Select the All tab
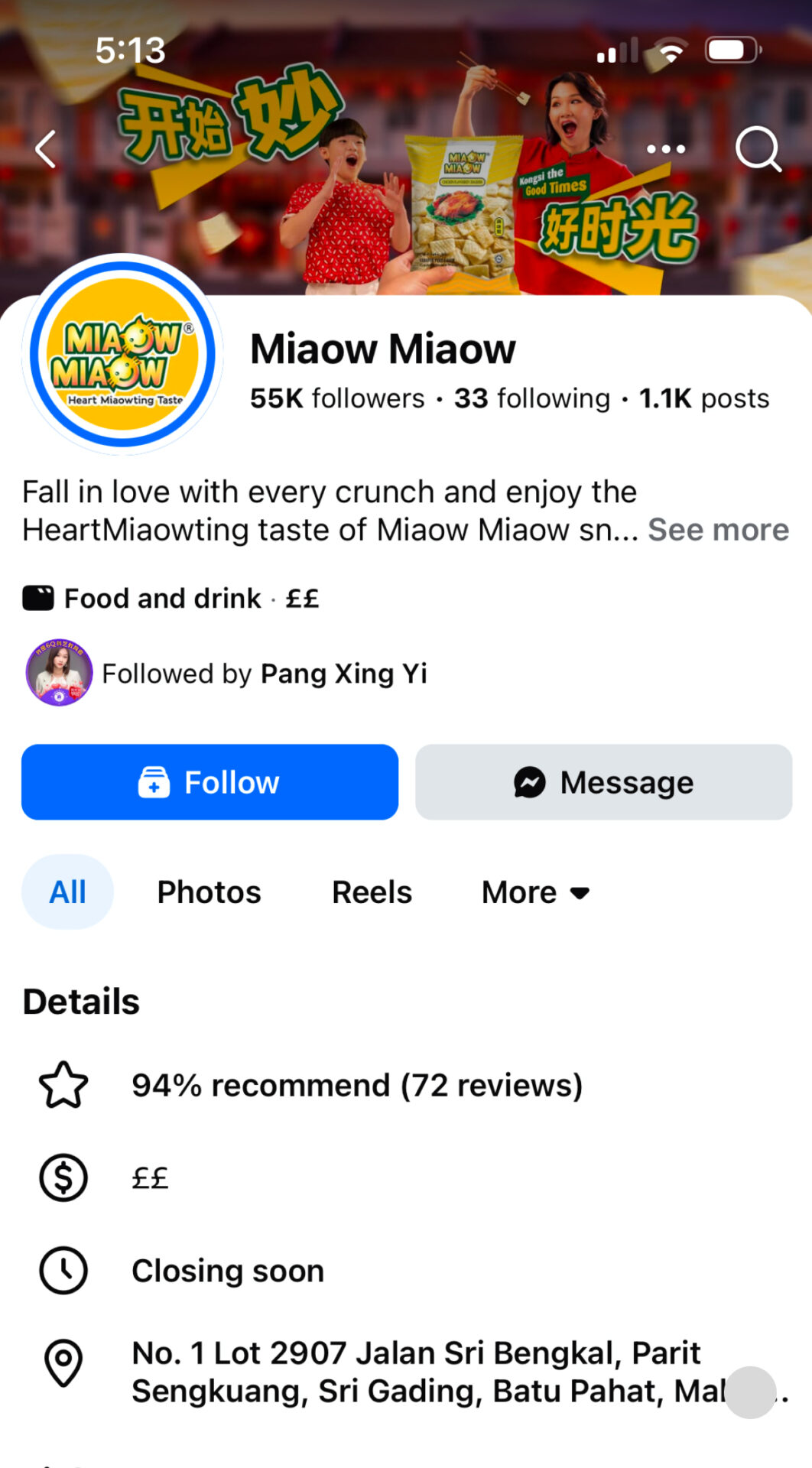 (x=67, y=892)
